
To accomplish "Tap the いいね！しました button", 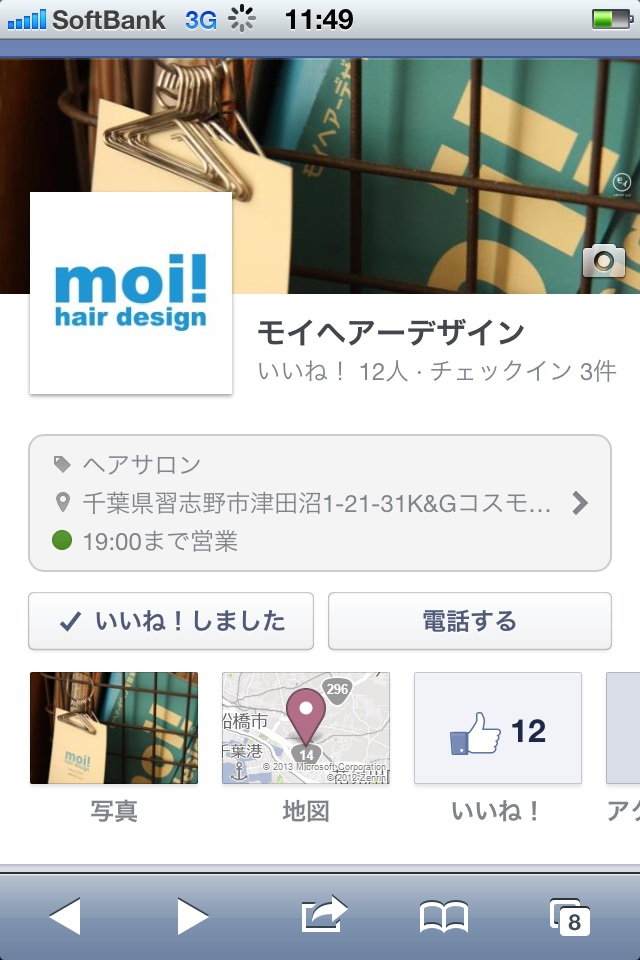I will coord(171,621).
